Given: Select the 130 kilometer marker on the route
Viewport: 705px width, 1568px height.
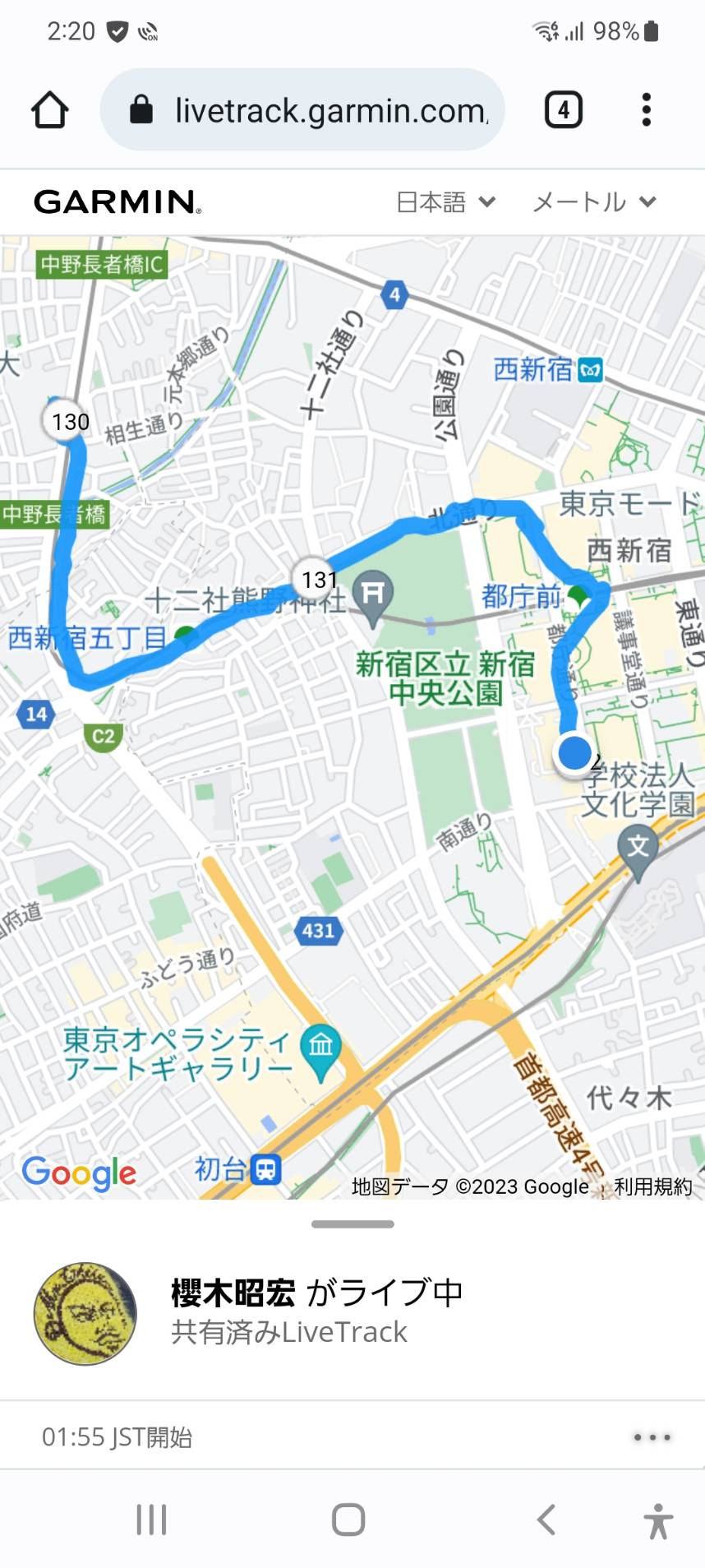Looking at the screenshot, I should (68, 421).
